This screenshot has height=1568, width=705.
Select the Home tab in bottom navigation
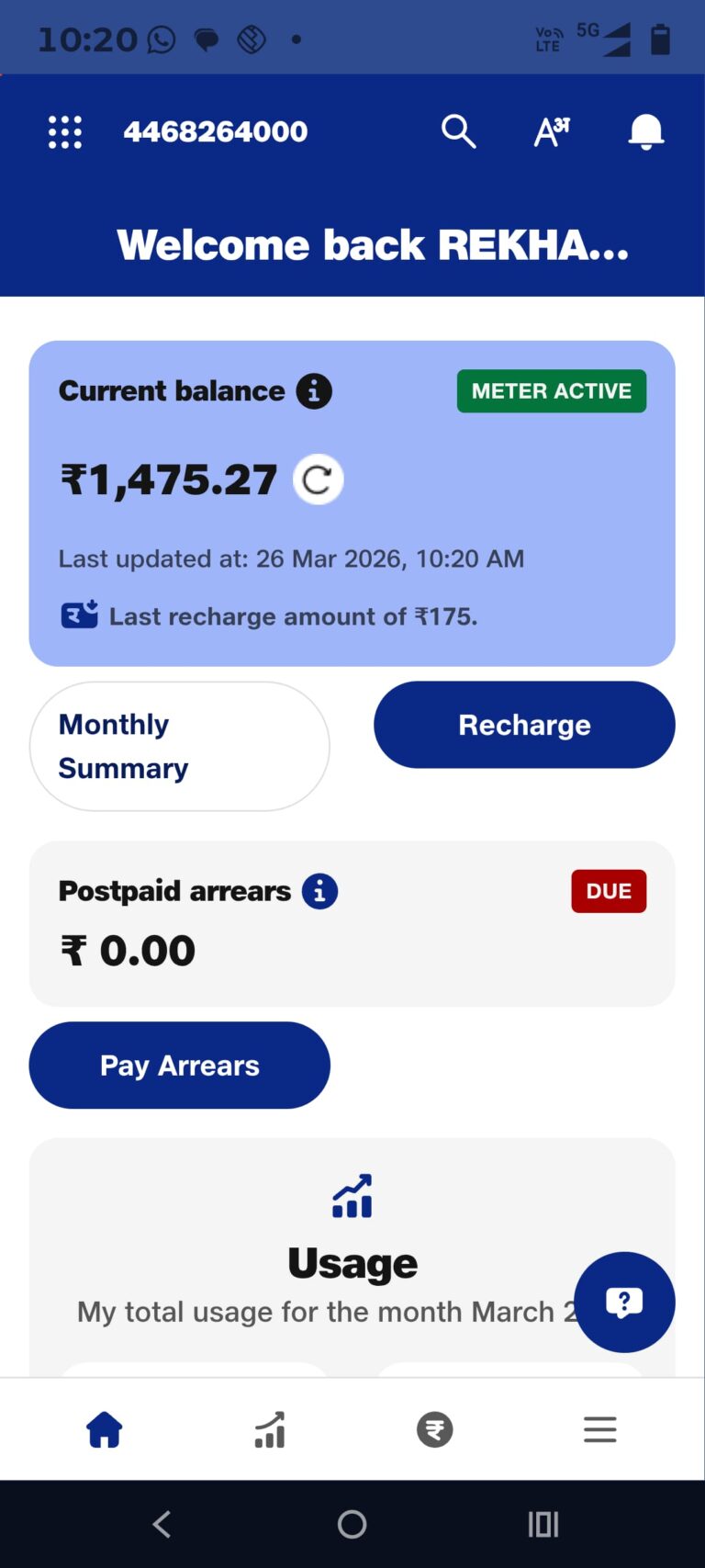[x=104, y=1429]
